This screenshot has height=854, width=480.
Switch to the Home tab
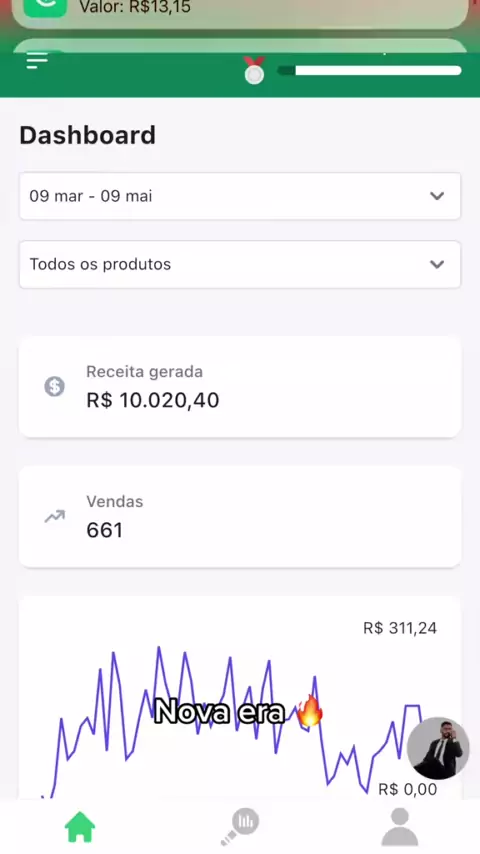(80, 827)
